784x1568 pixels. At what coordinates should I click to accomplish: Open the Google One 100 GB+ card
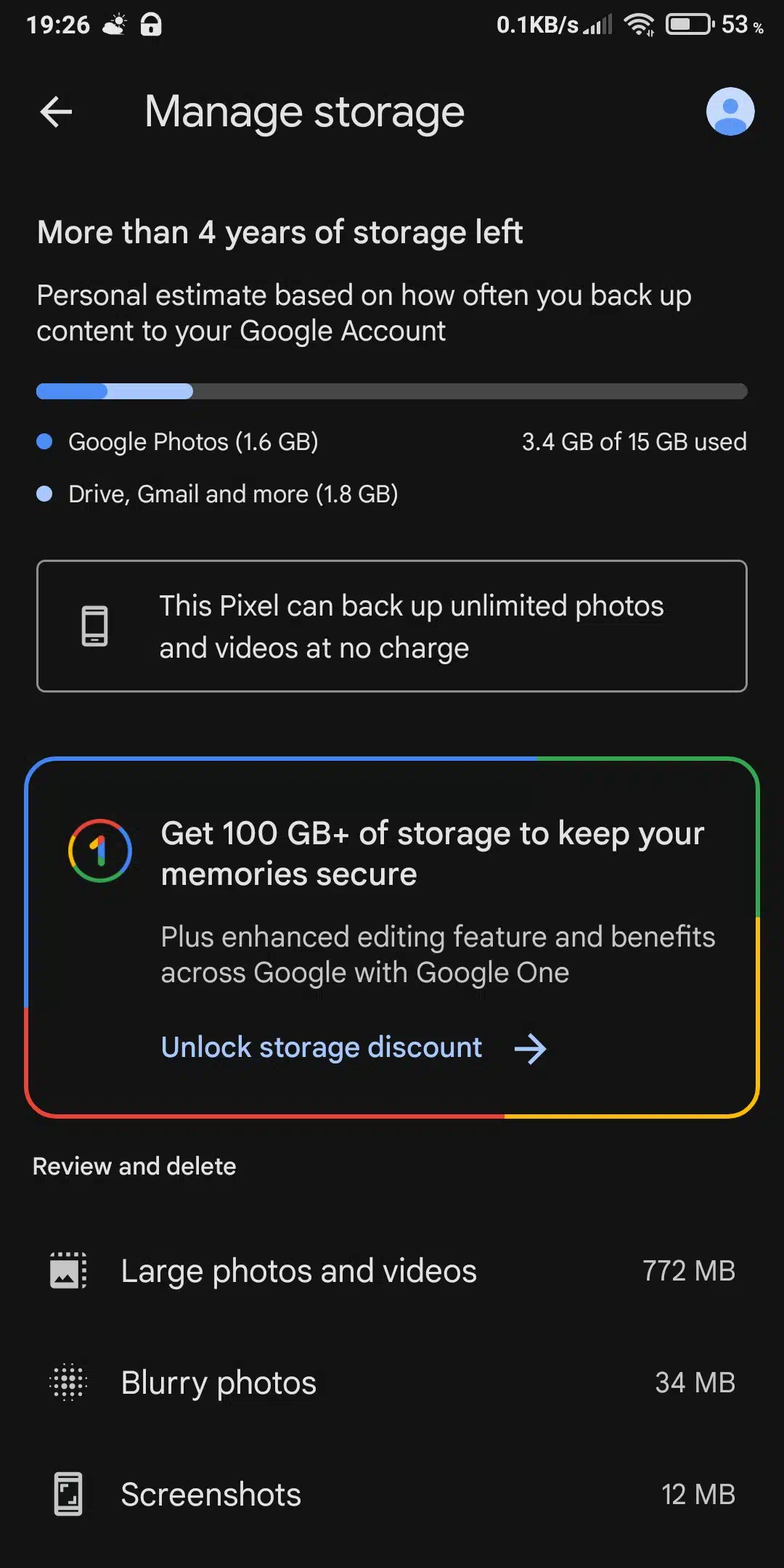click(x=392, y=937)
